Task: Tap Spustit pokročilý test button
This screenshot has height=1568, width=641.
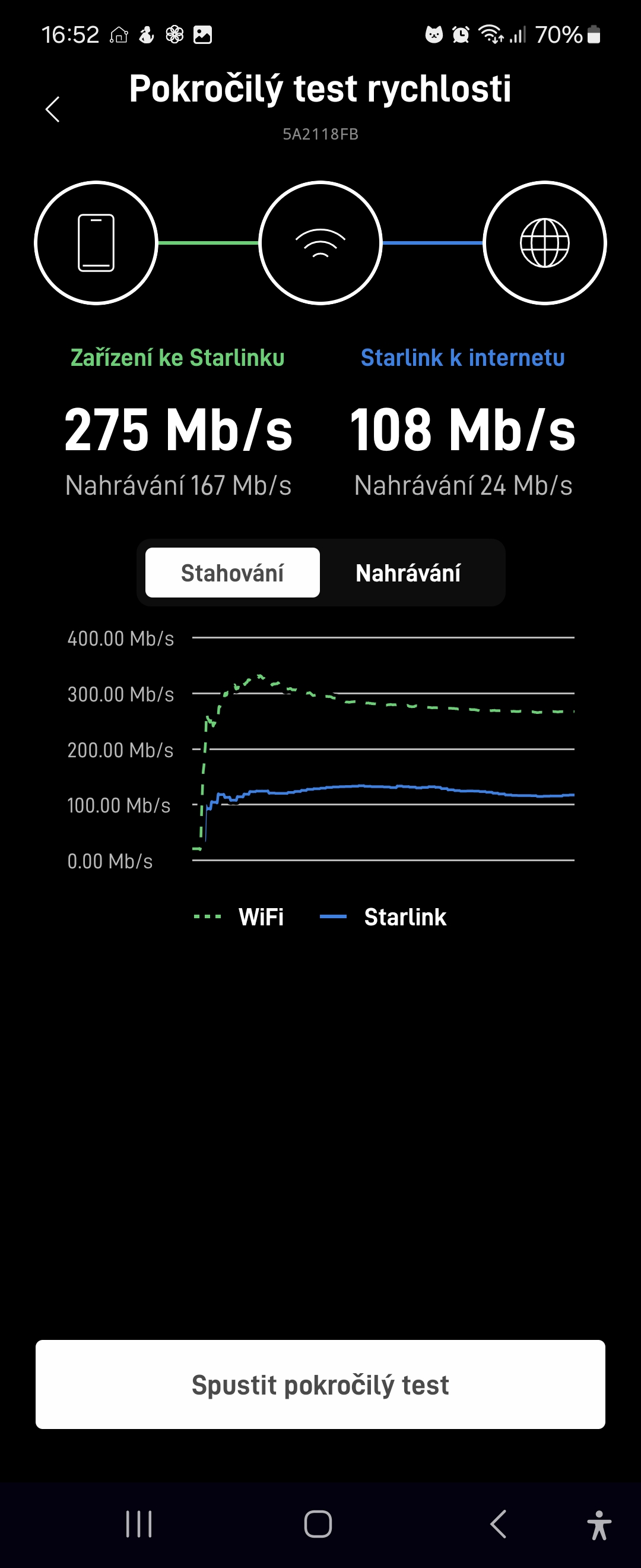Action: (x=320, y=1384)
